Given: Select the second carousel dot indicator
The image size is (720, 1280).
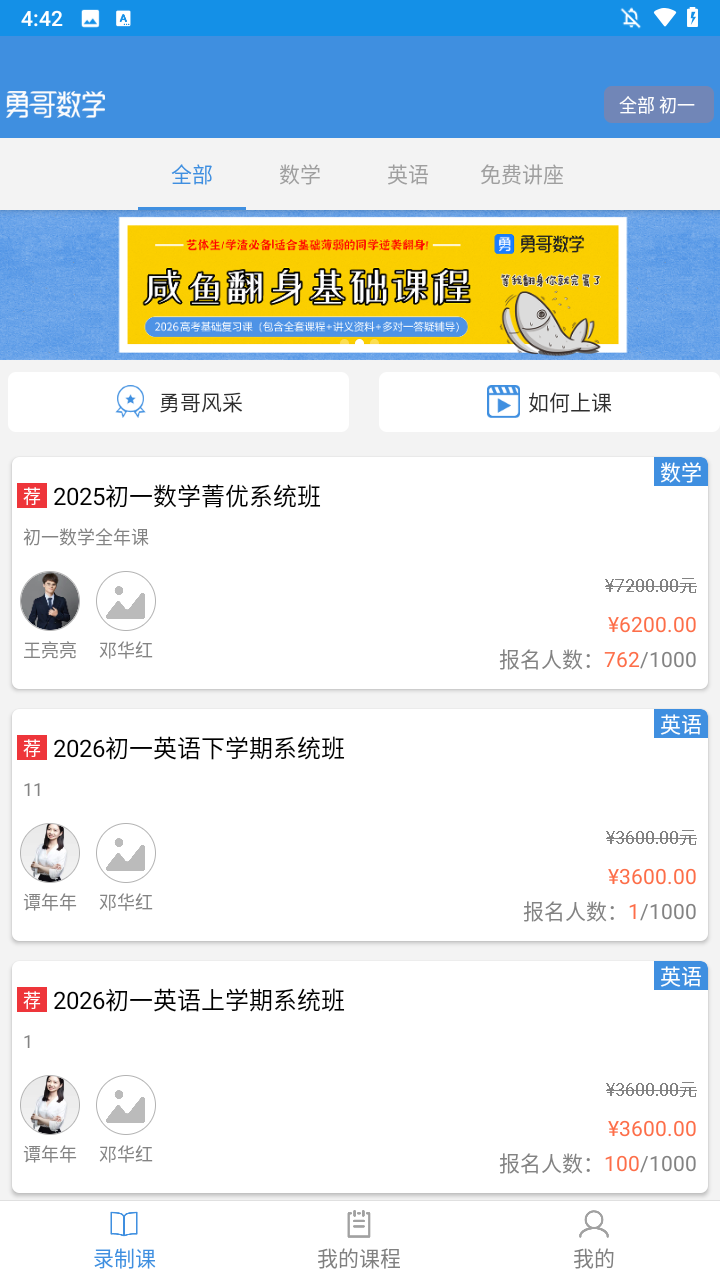Looking at the screenshot, I should 360,343.
